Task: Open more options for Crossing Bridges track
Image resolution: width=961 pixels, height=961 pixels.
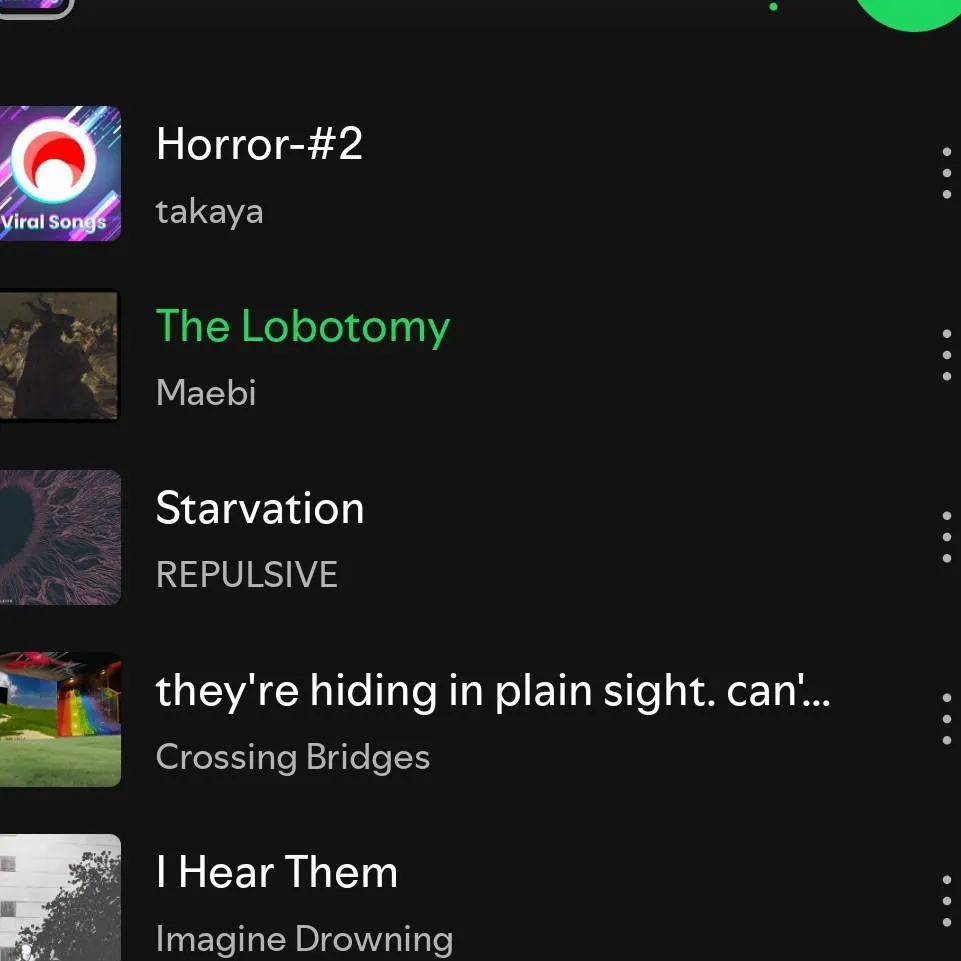Action: tap(946, 719)
